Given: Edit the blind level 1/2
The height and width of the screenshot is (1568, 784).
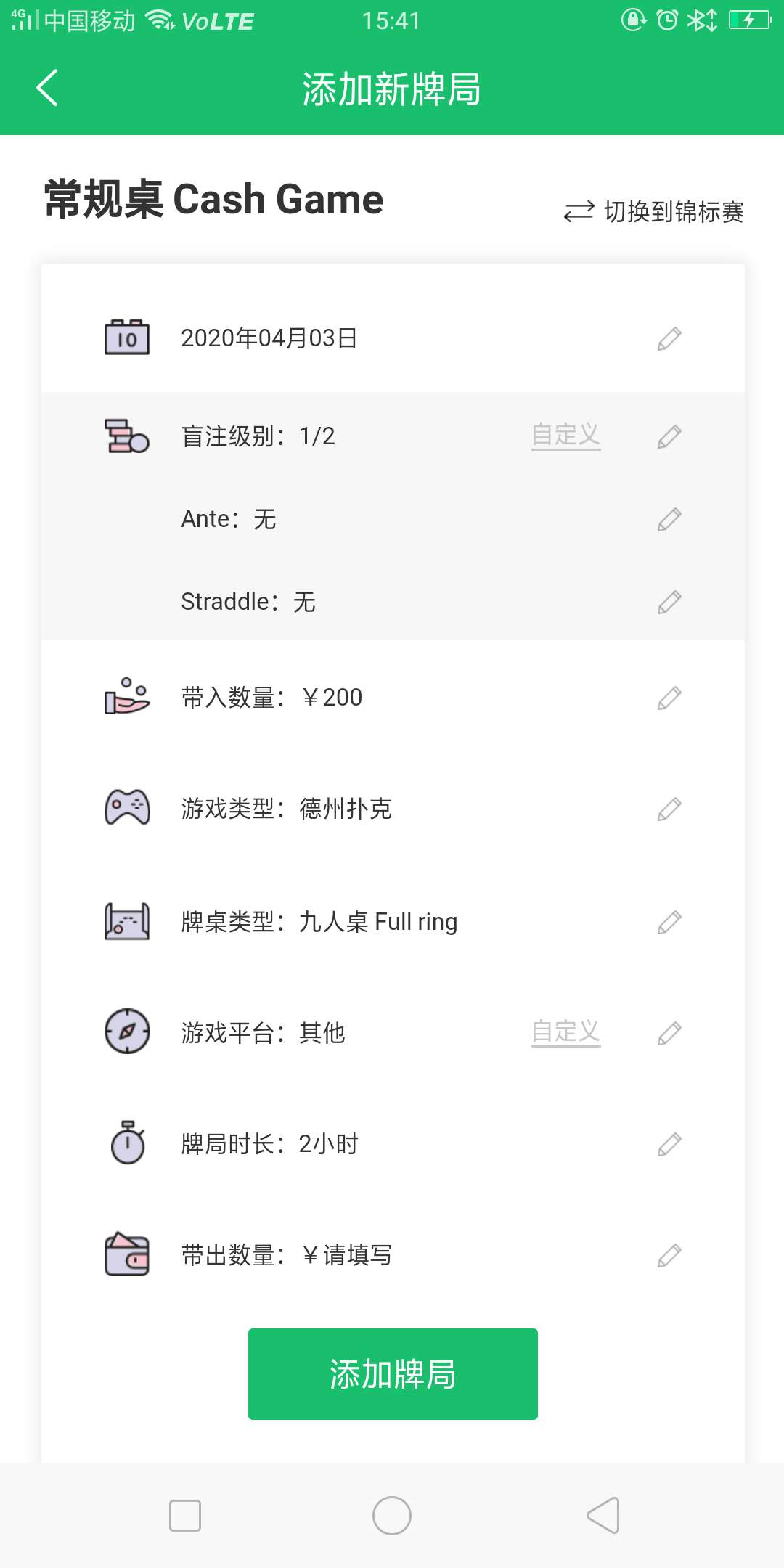Looking at the screenshot, I should (x=669, y=436).
